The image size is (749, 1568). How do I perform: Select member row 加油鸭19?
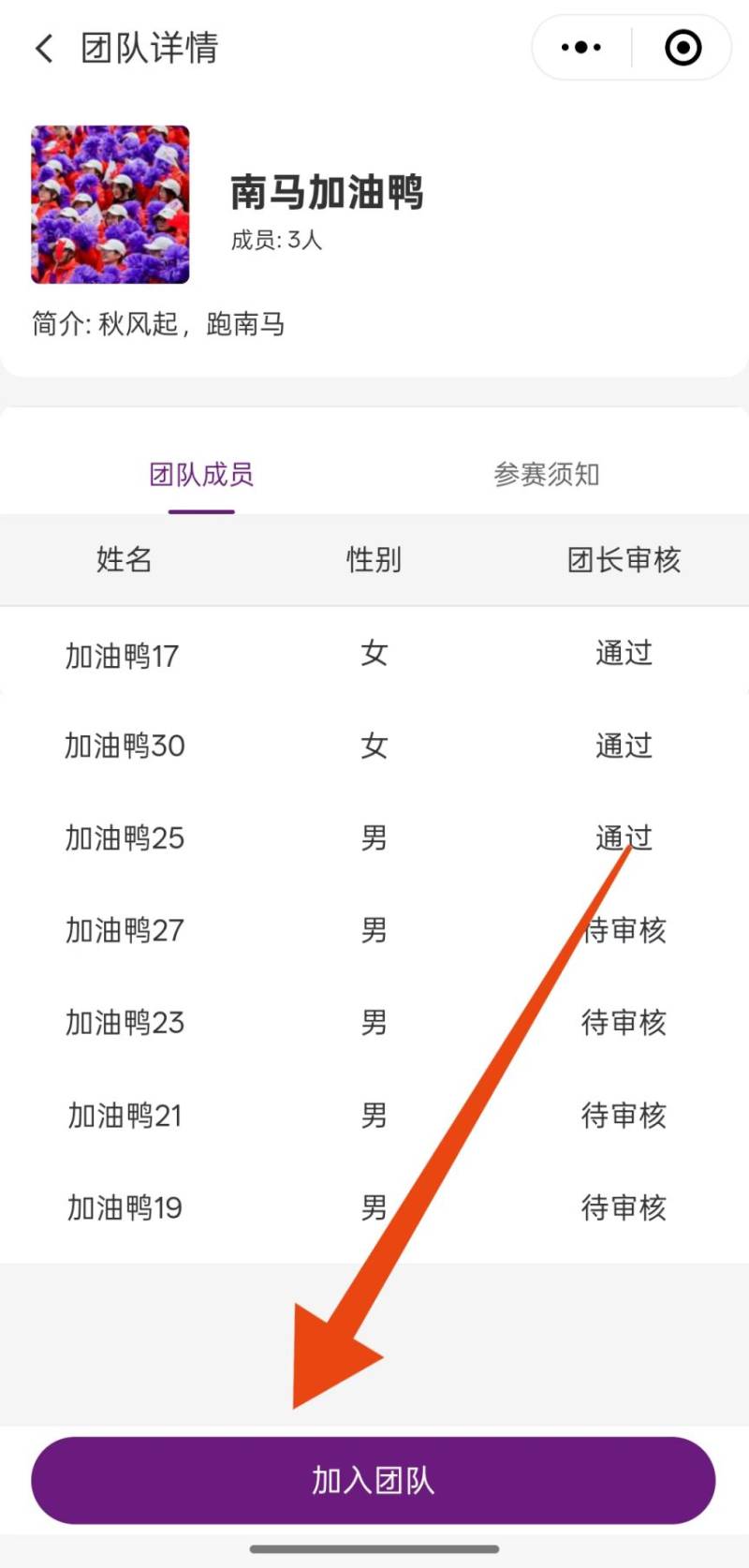pyautogui.click(x=123, y=1208)
